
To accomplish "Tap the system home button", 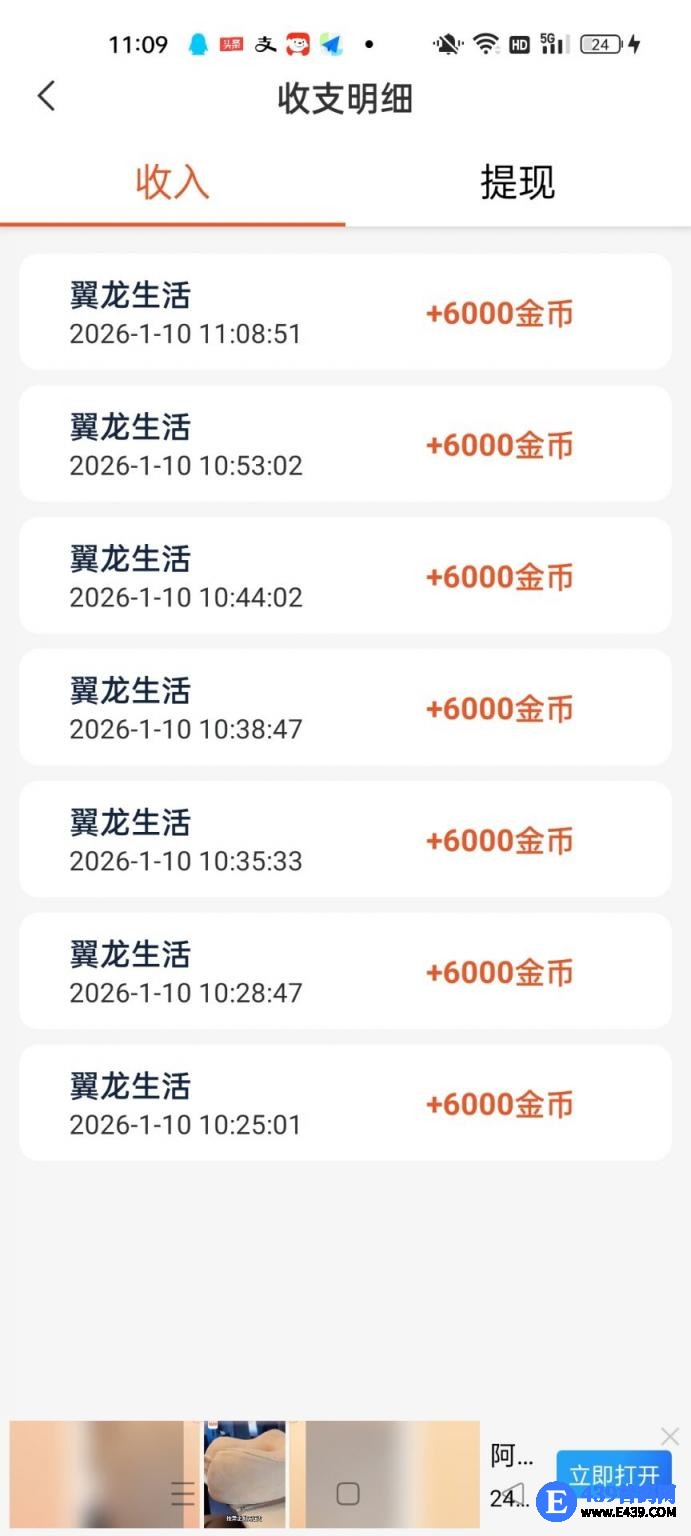I will coord(347,1494).
